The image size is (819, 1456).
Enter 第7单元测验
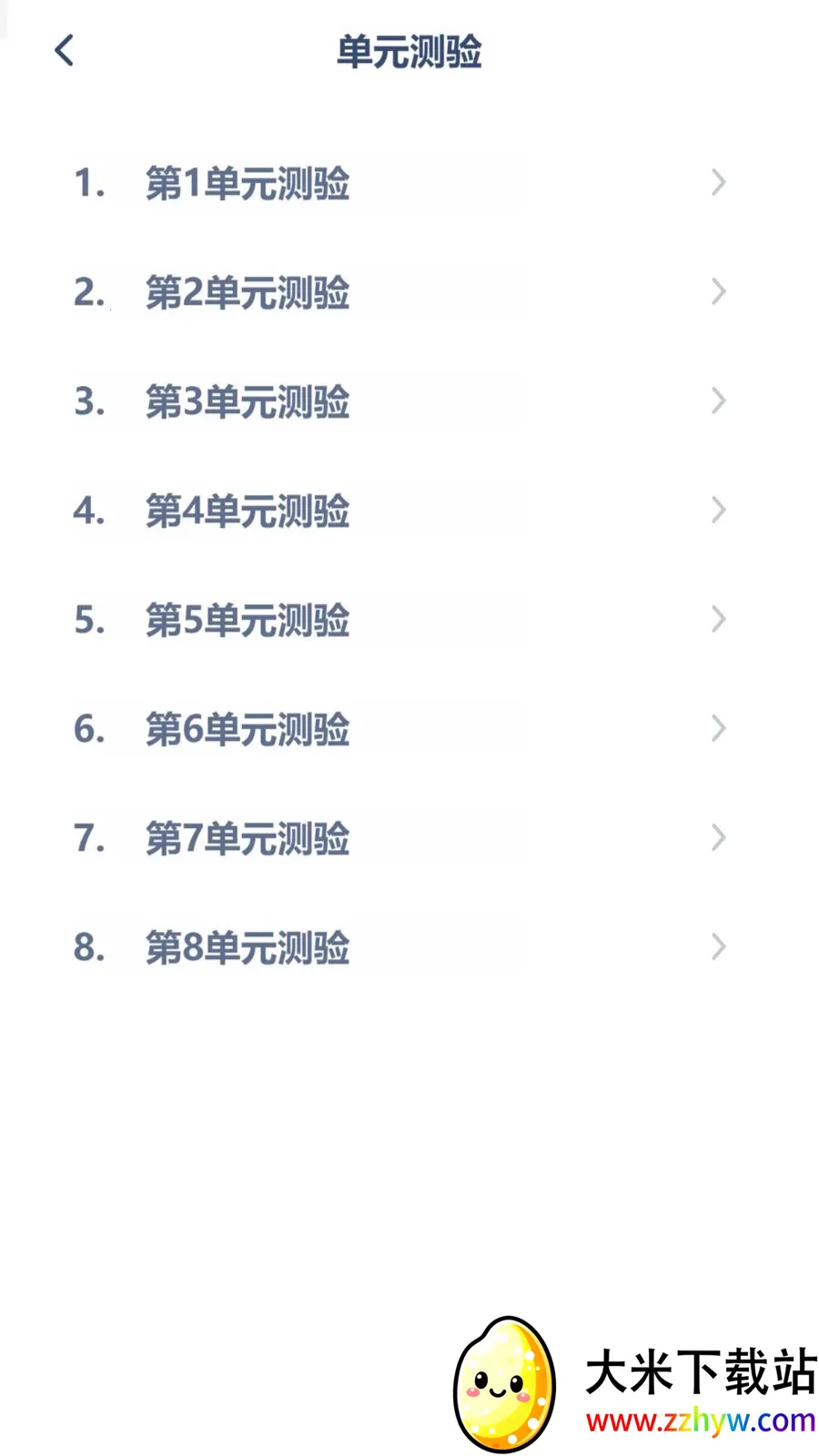(x=248, y=838)
